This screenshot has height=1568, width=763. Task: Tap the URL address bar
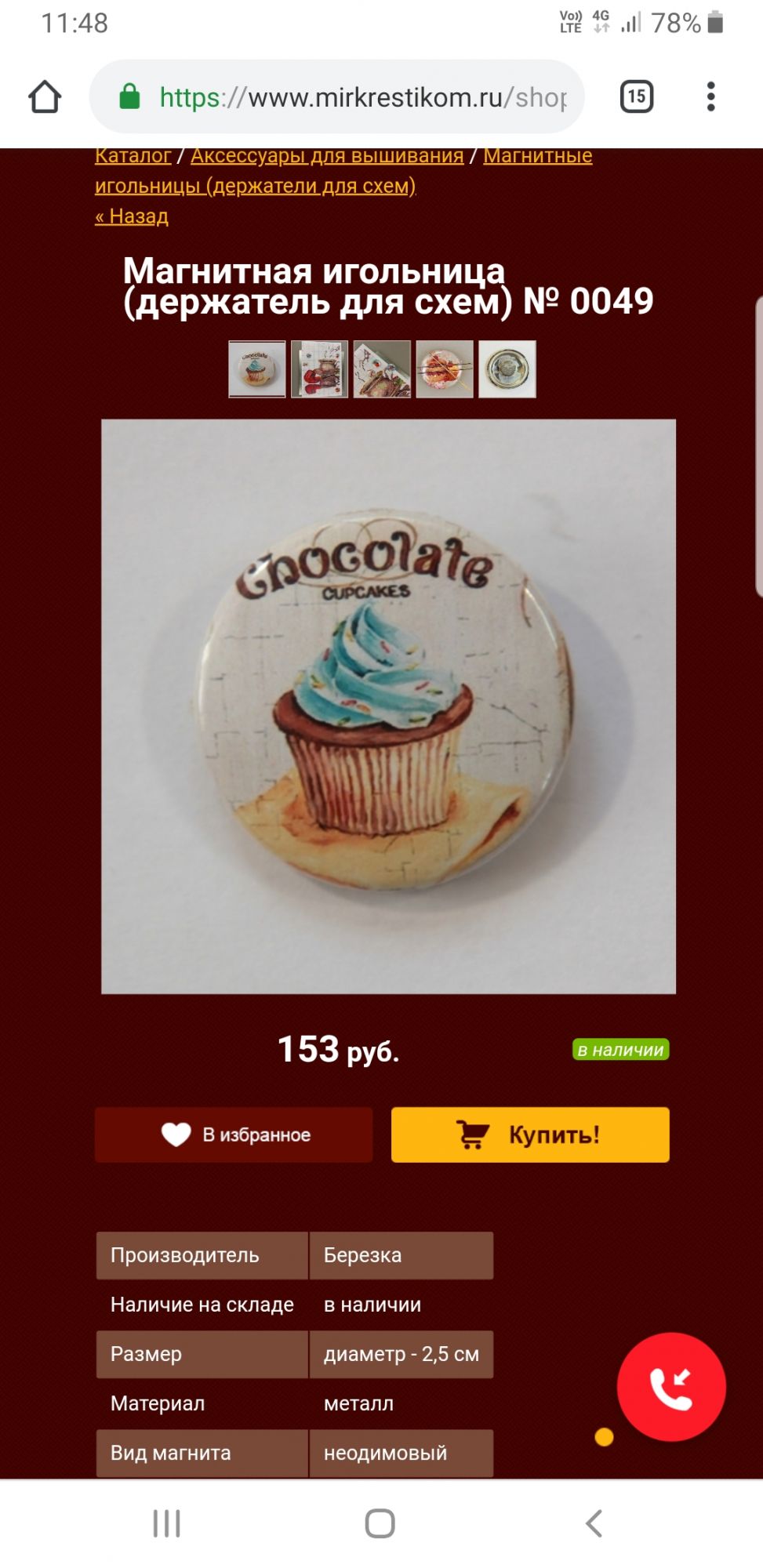click(337, 97)
